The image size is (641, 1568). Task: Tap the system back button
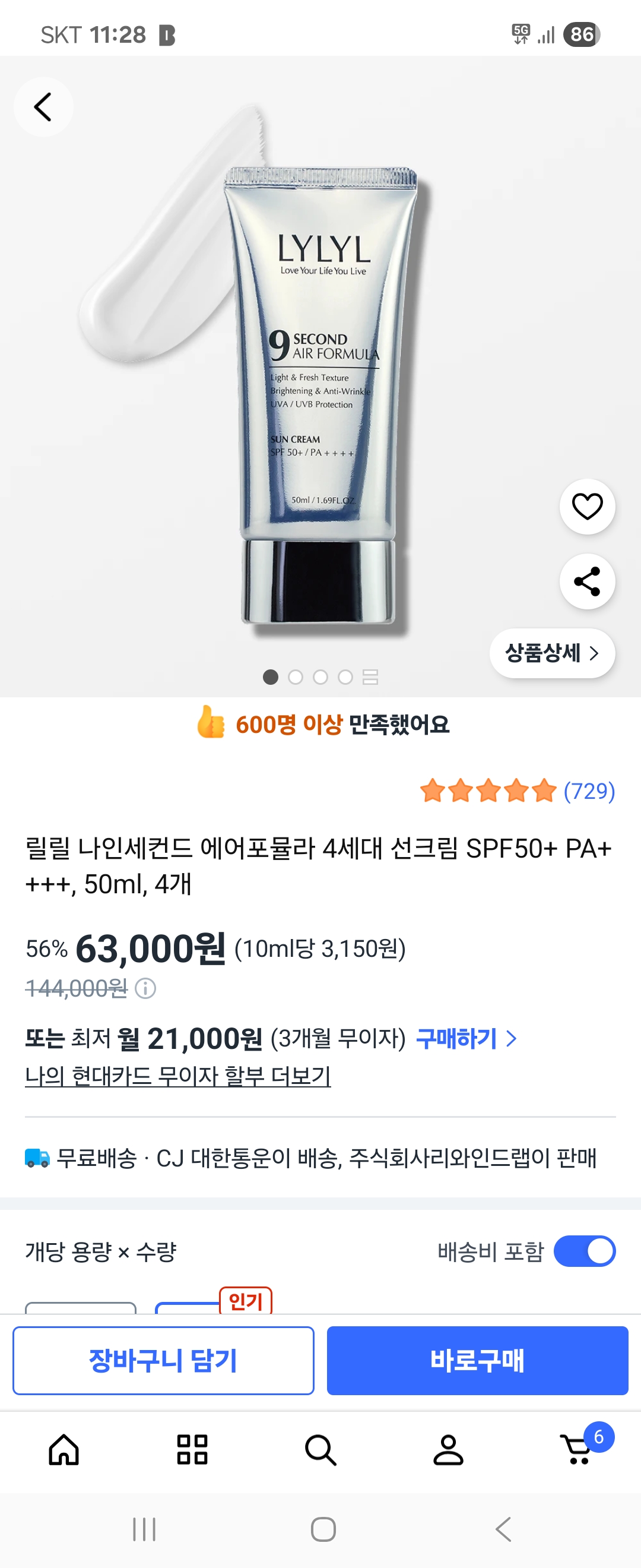coord(503,1529)
